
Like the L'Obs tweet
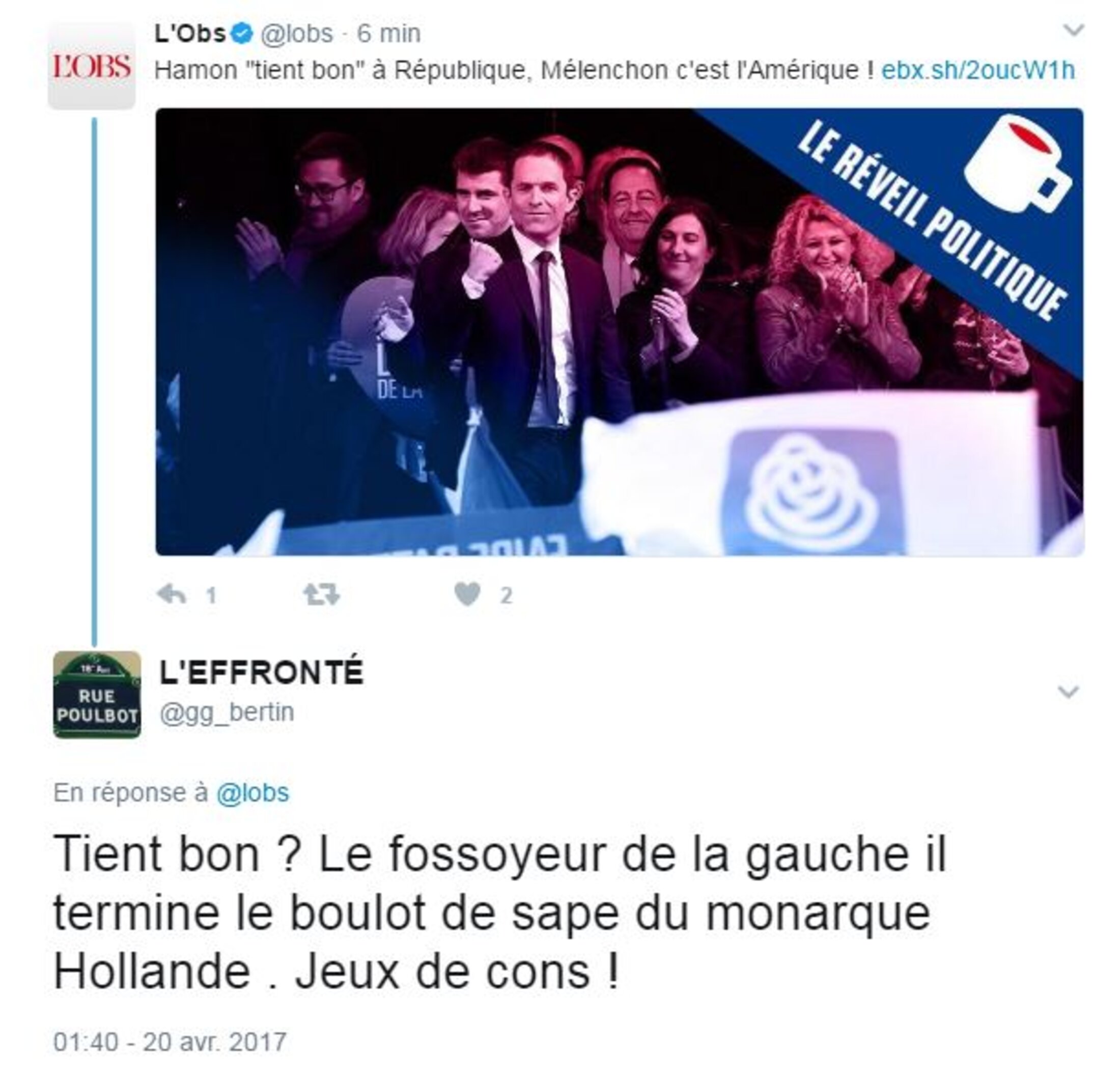[x=467, y=595]
